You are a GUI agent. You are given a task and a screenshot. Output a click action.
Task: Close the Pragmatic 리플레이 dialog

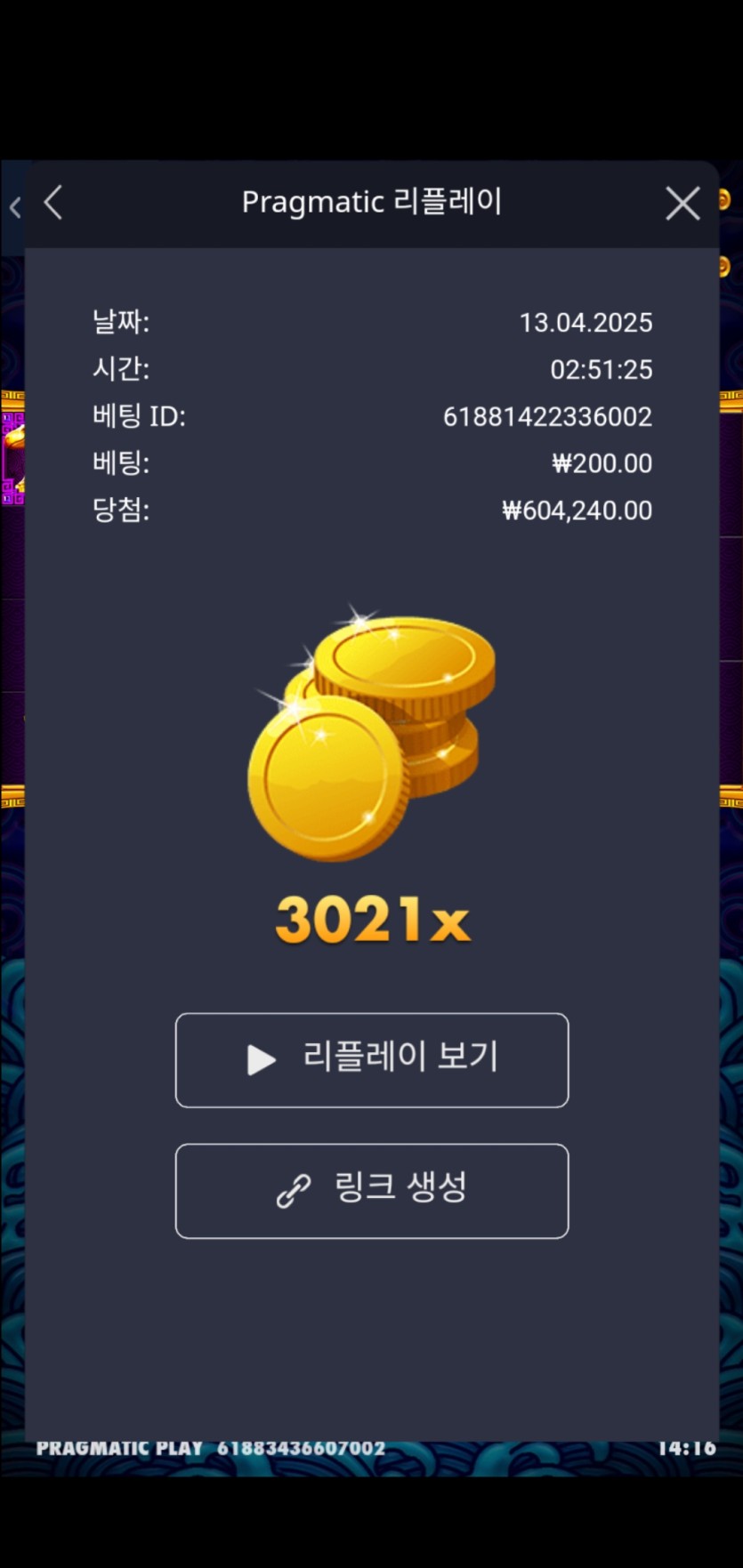point(682,204)
